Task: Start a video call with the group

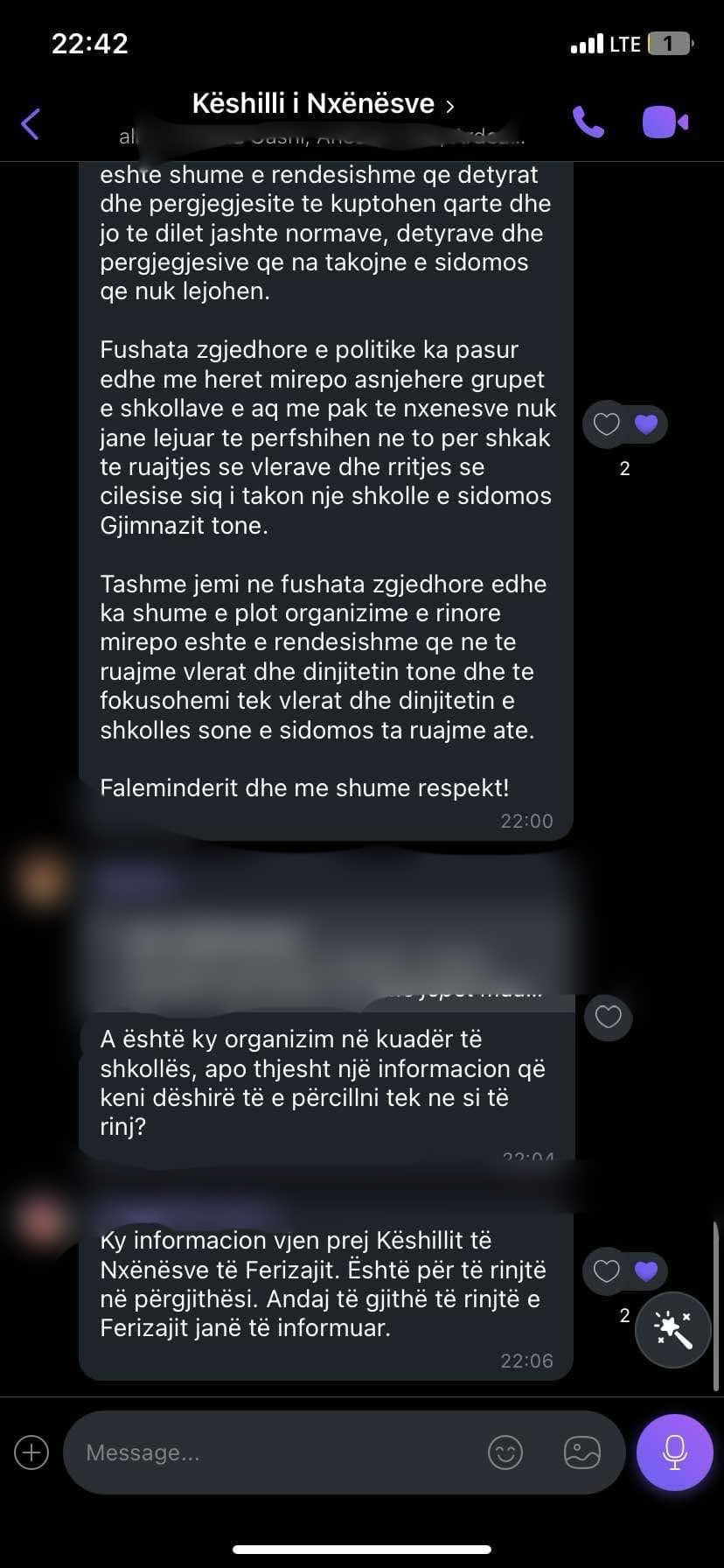Action: 665,122
